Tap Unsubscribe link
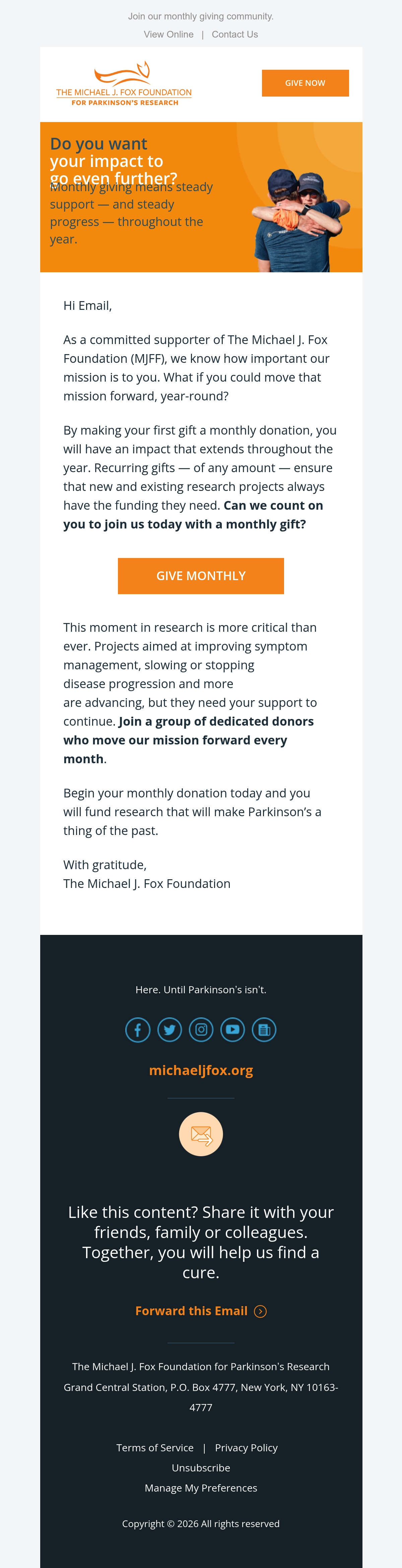This screenshot has height=1568, width=402. (201, 1467)
